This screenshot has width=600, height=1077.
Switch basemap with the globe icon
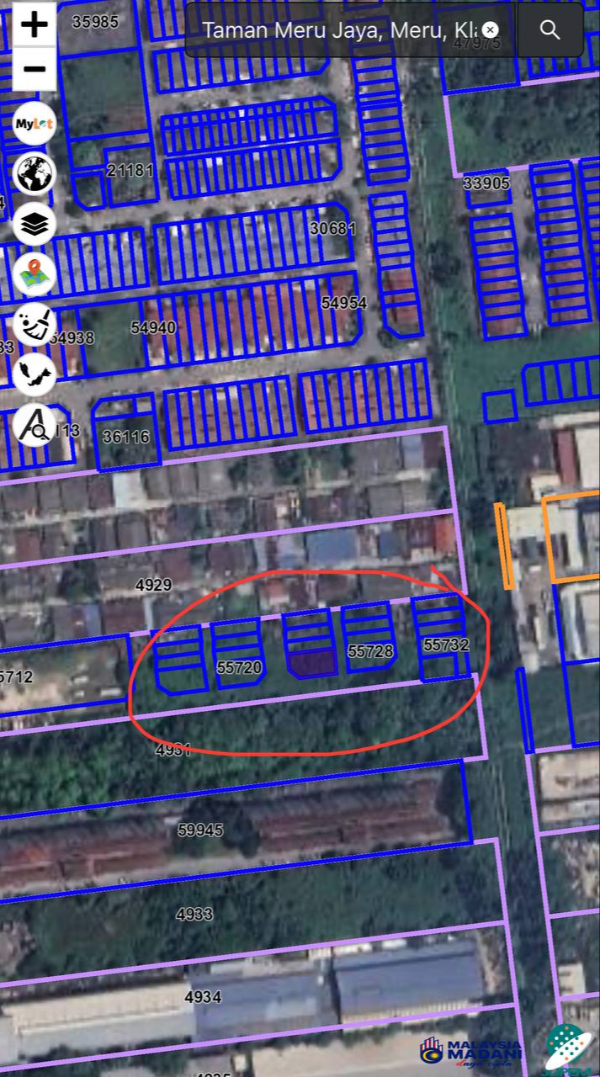point(34,174)
